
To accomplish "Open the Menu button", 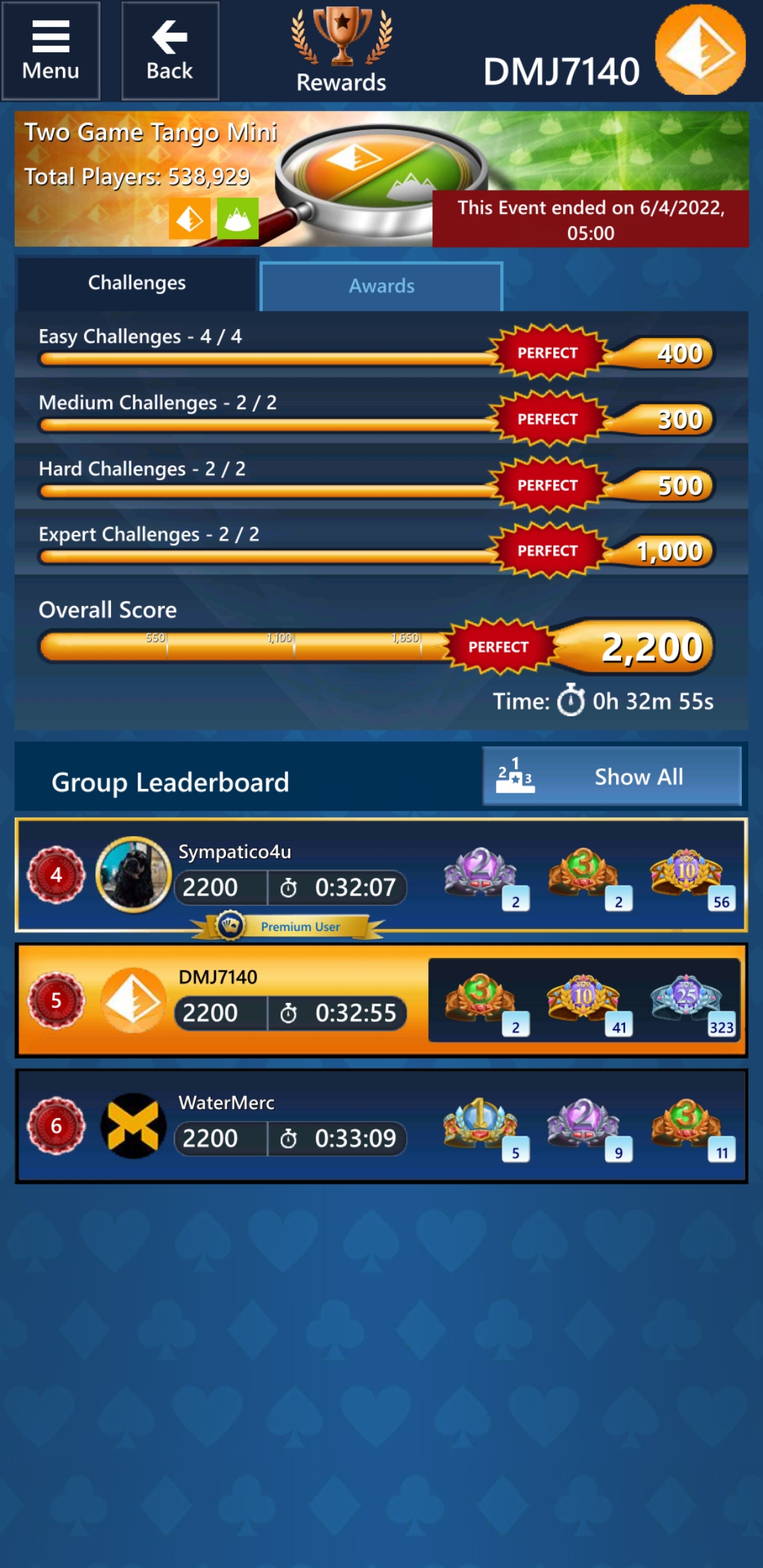I will (x=51, y=51).
